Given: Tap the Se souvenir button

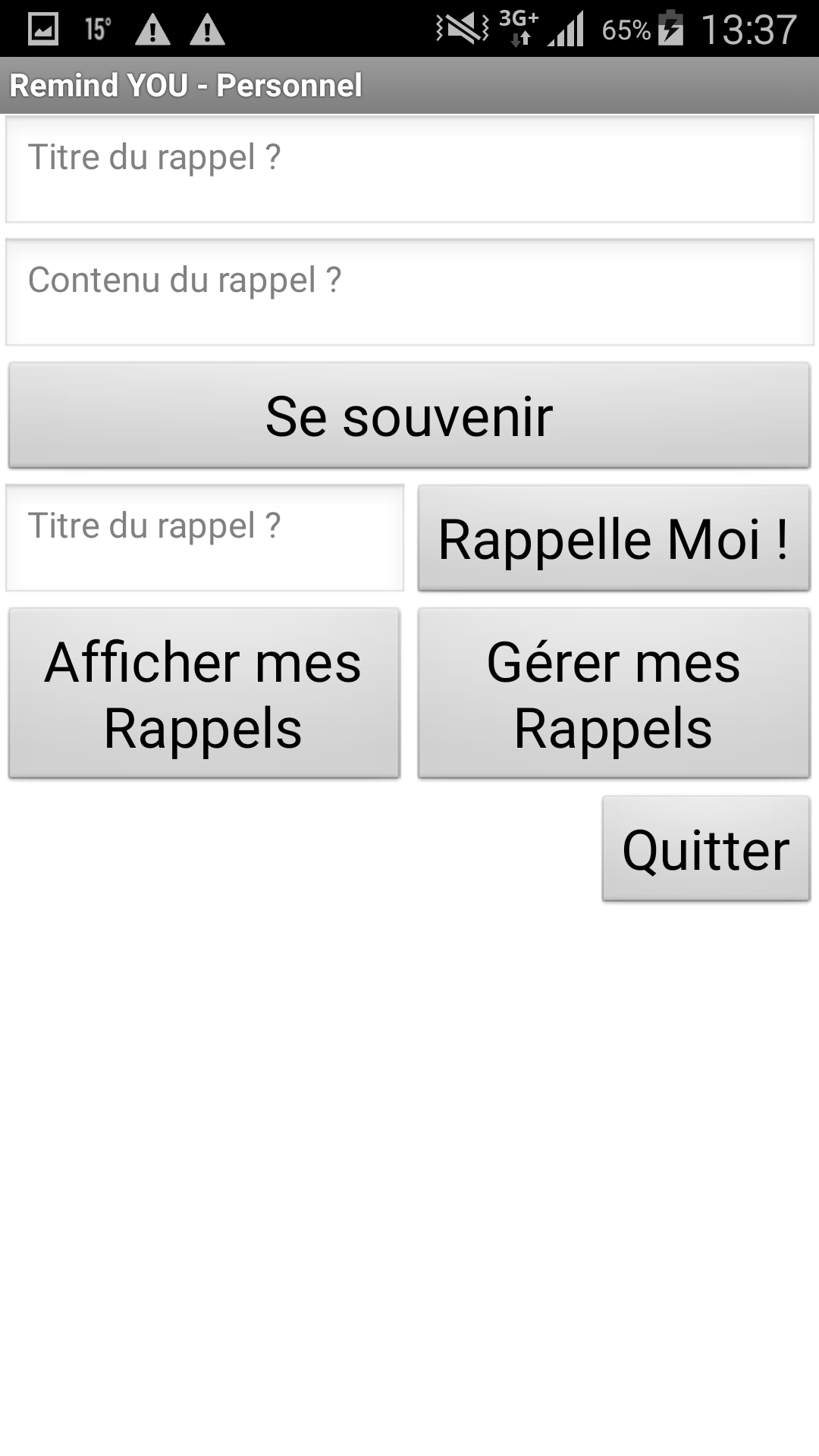Looking at the screenshot, I should pos(409,416).
